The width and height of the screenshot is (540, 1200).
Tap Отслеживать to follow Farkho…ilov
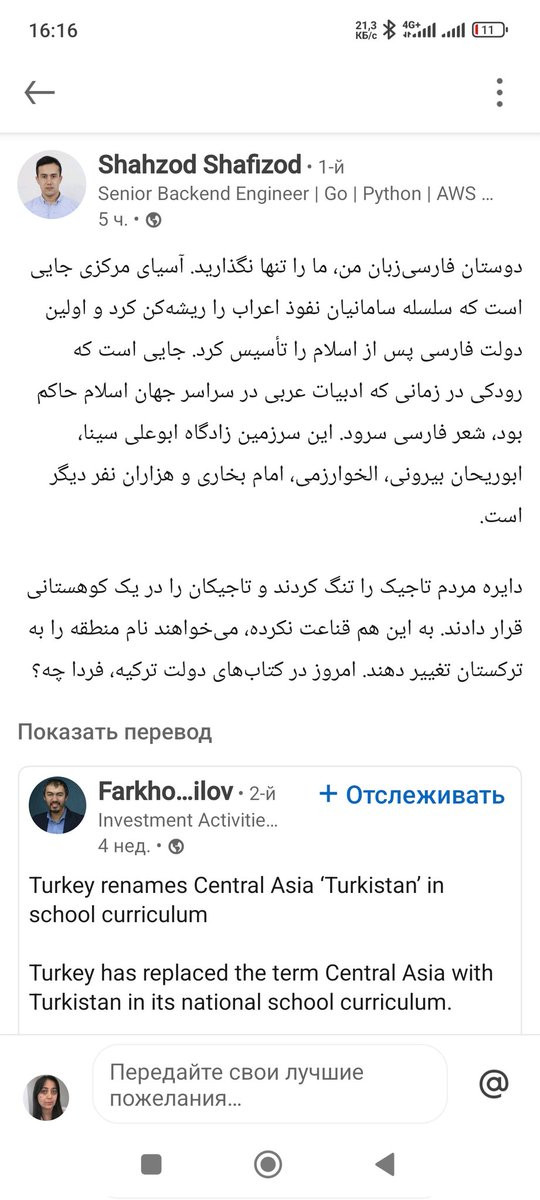coord(412,795)
